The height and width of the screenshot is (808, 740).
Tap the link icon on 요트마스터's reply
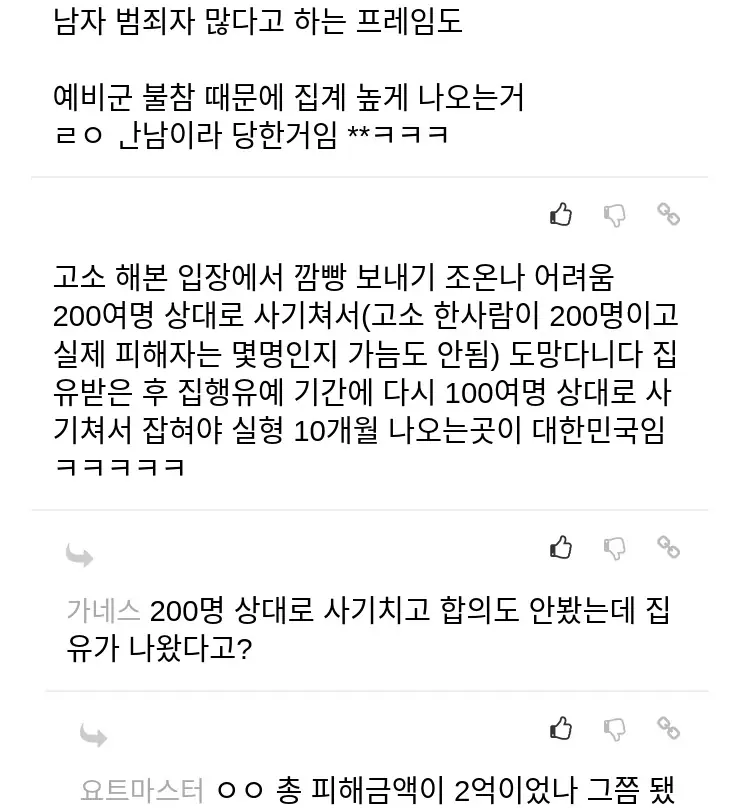point(668,728)
